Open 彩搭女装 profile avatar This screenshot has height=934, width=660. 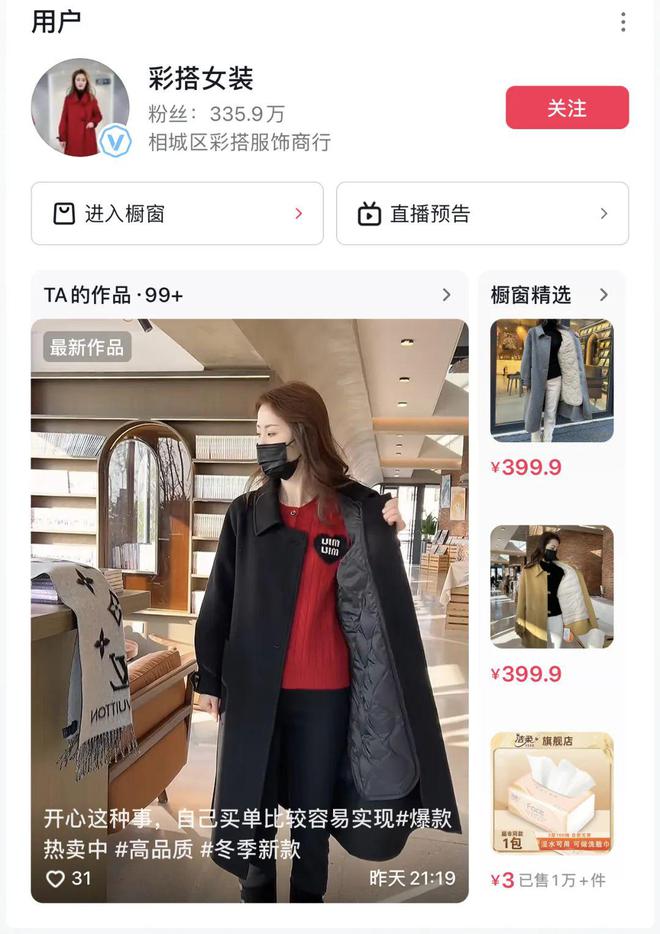click(x=80, y=108)
